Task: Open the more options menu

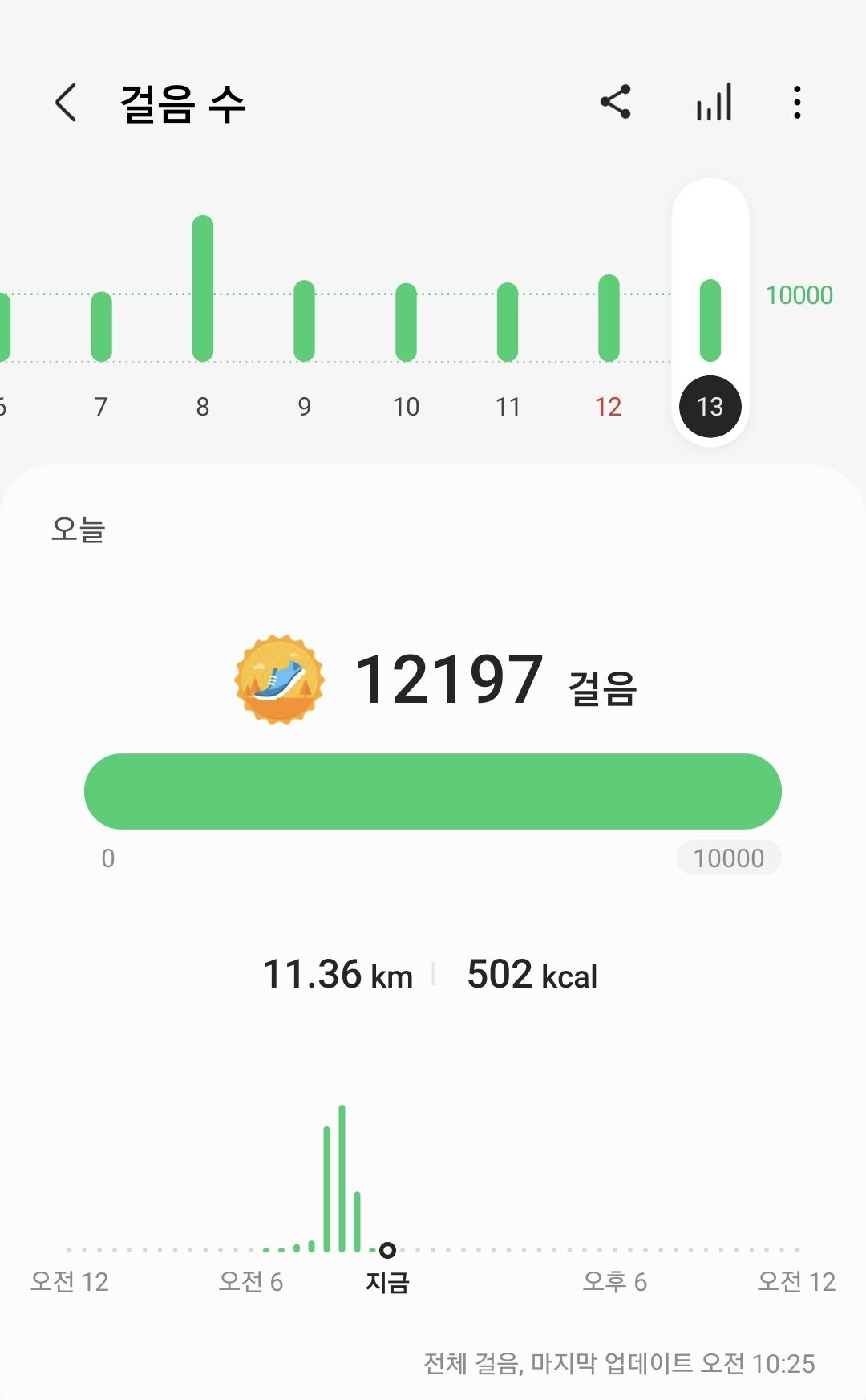Action: coord(797,103)
